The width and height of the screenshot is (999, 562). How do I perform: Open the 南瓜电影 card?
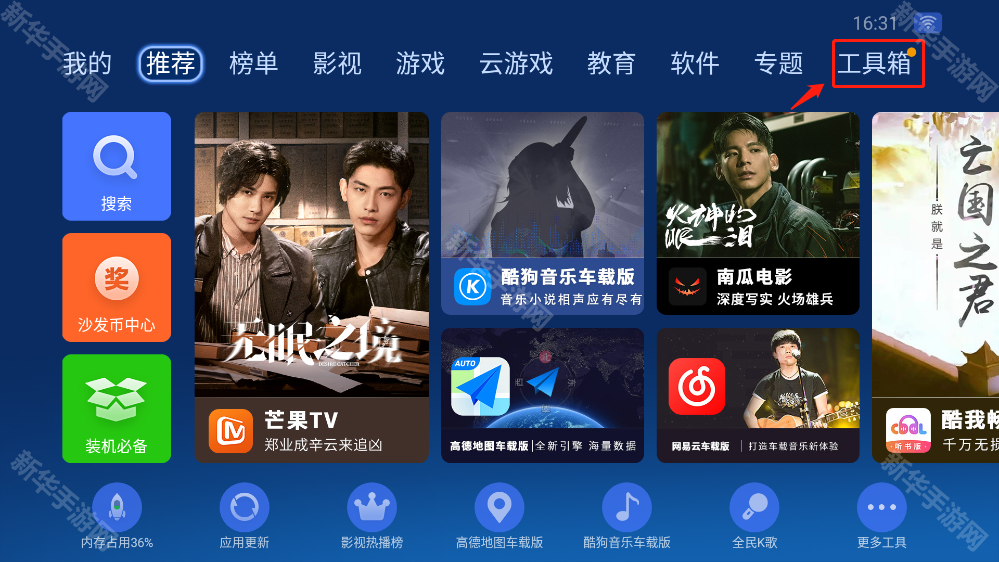coord(758,213)
